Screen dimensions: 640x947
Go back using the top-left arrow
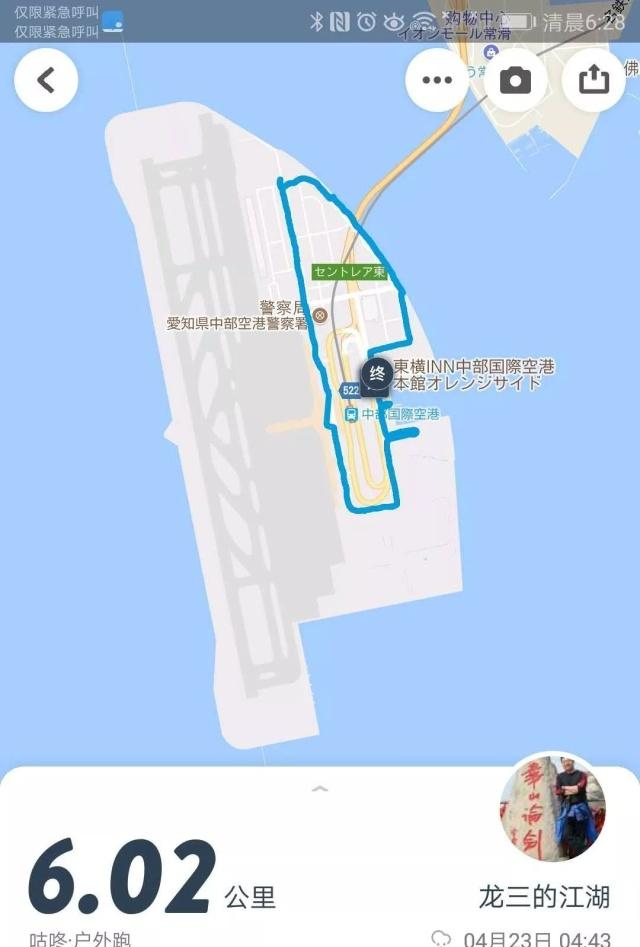(x=46, y=80)
